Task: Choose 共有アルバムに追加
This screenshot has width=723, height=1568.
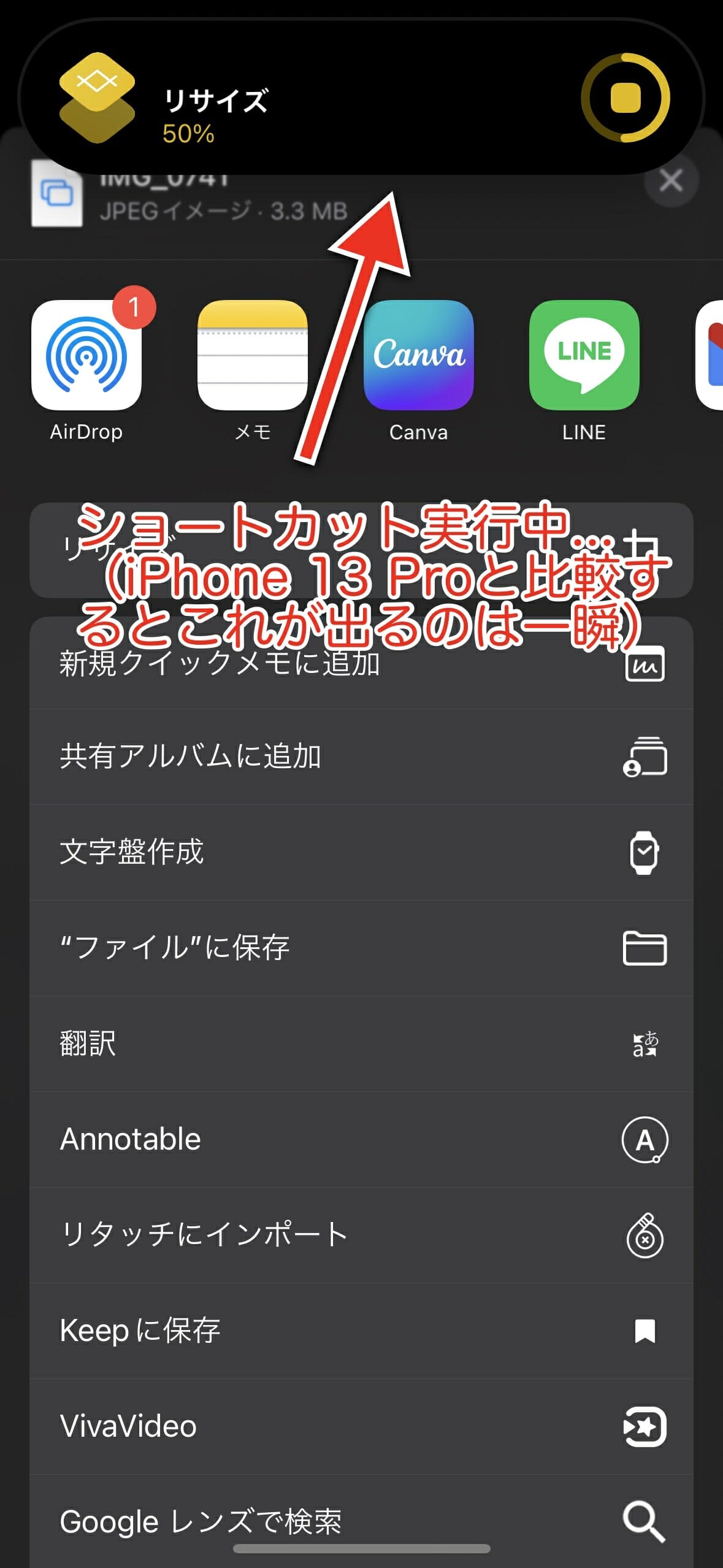Action: [361, 756]
